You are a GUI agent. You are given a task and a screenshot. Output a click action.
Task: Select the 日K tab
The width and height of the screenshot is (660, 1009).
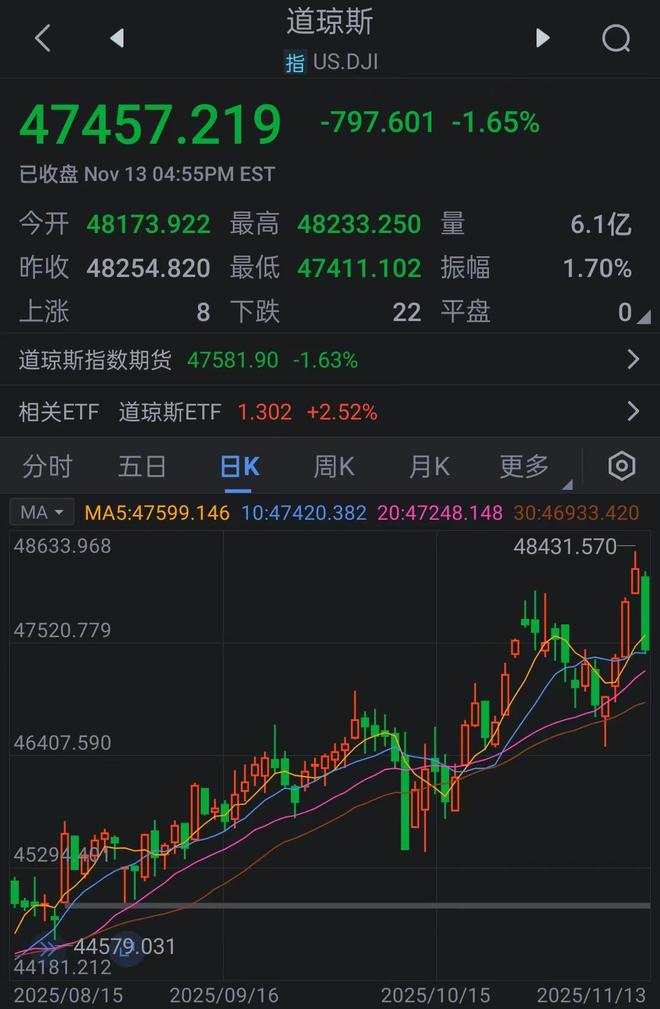tap(239, 466)
